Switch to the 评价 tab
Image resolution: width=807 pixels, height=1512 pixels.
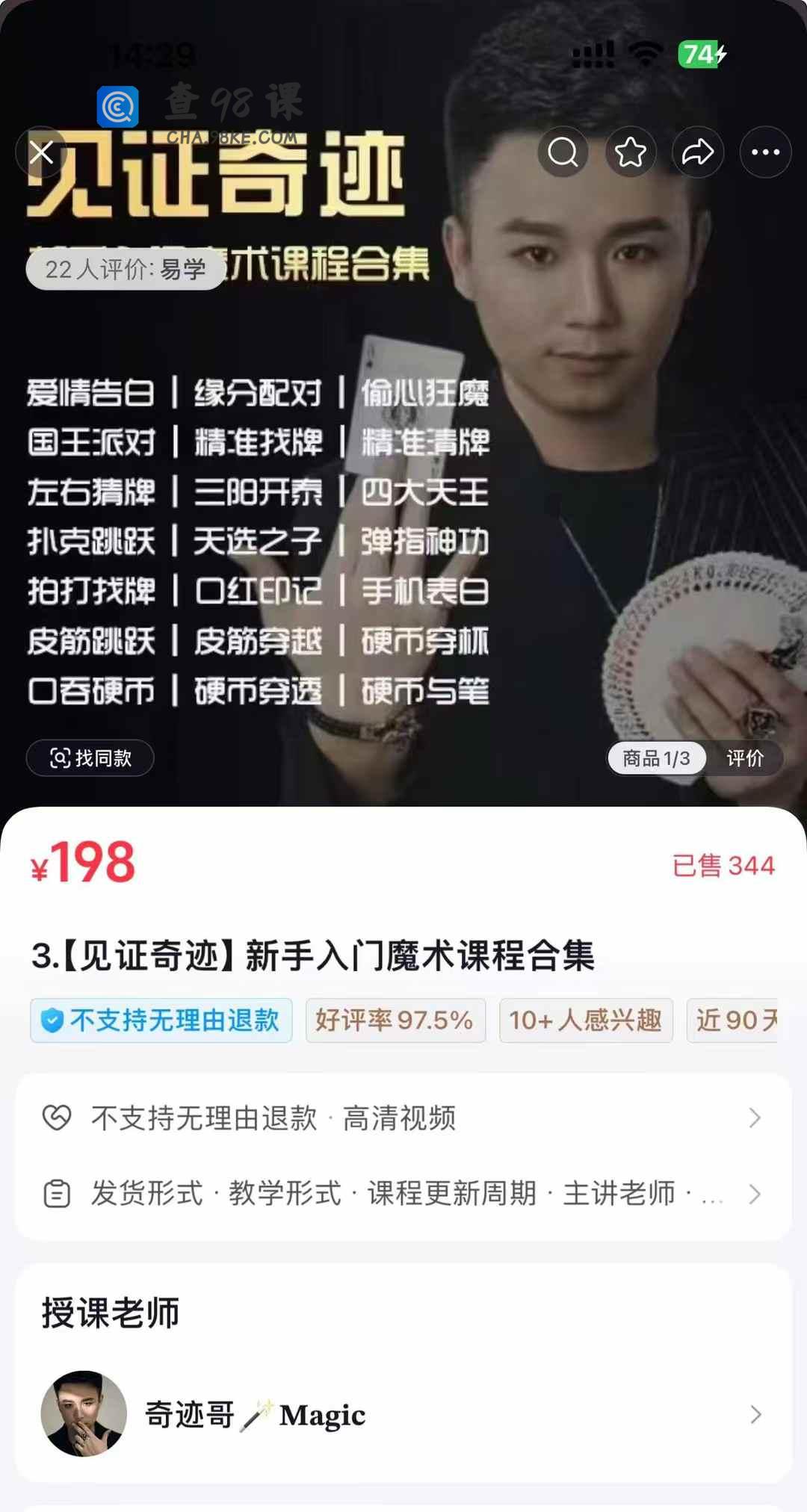coord(745,758)
